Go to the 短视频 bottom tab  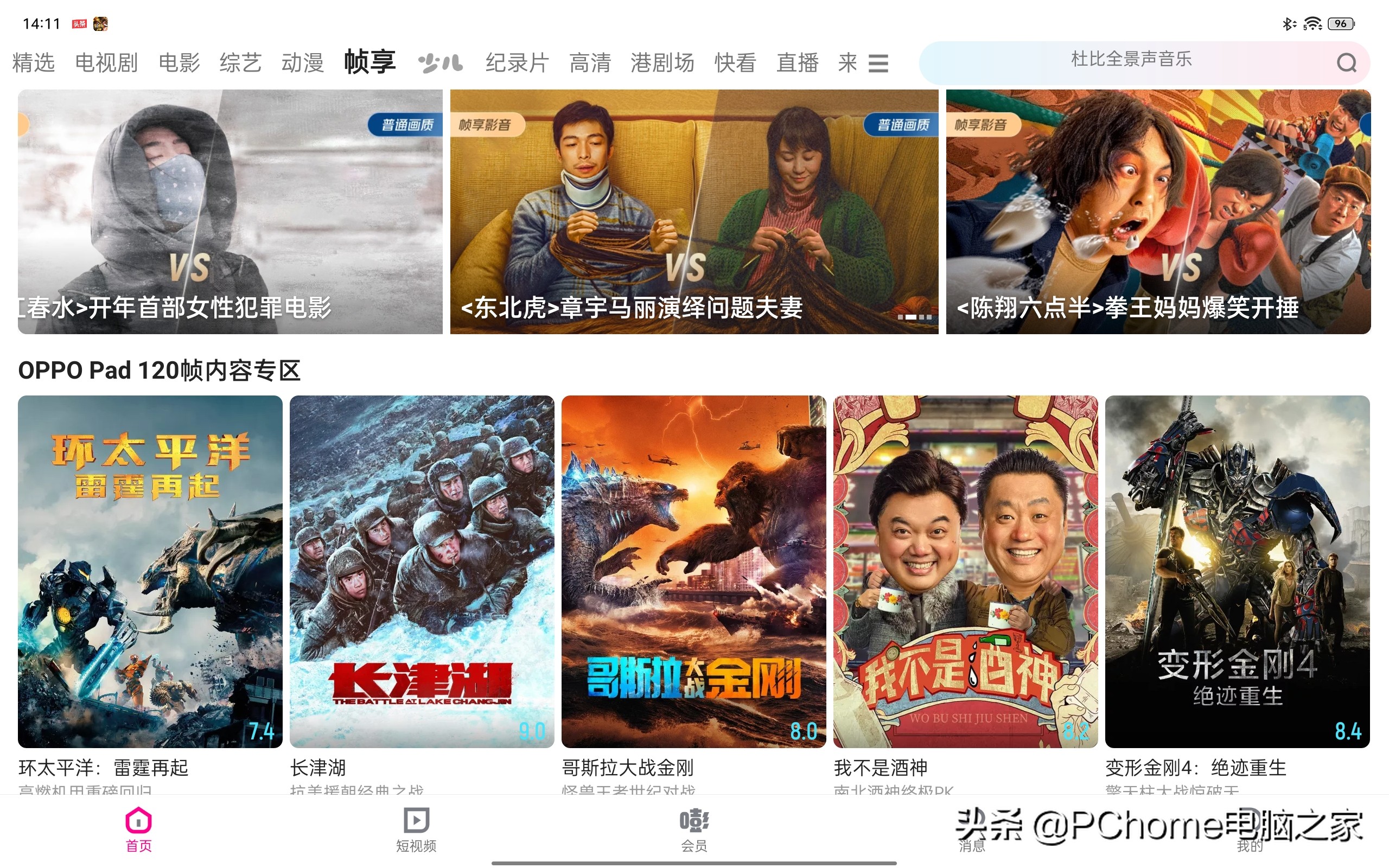pos(416,828)
